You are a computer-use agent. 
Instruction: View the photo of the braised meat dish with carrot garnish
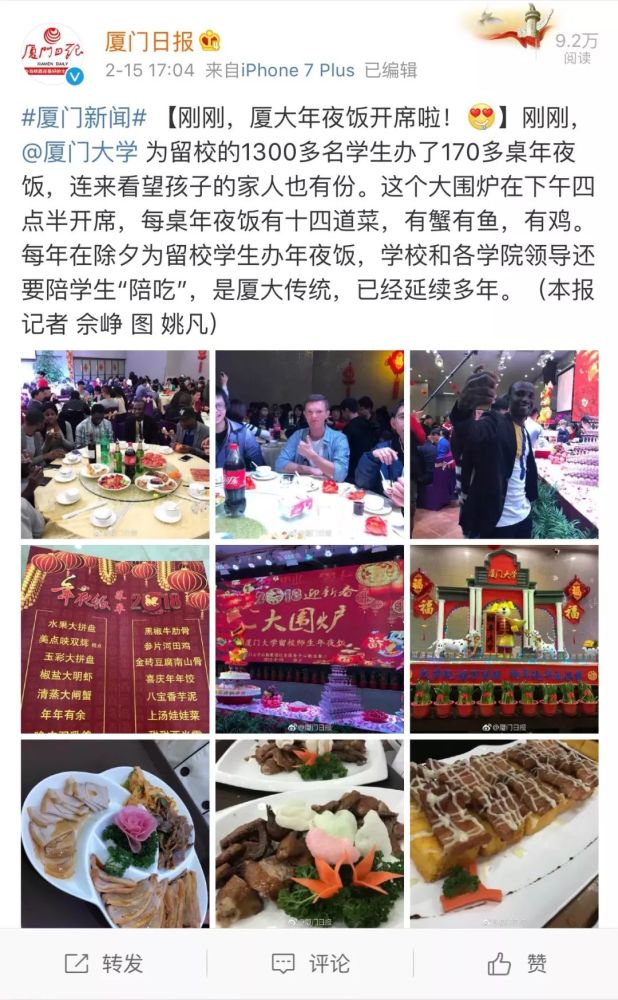click(309, 832)
